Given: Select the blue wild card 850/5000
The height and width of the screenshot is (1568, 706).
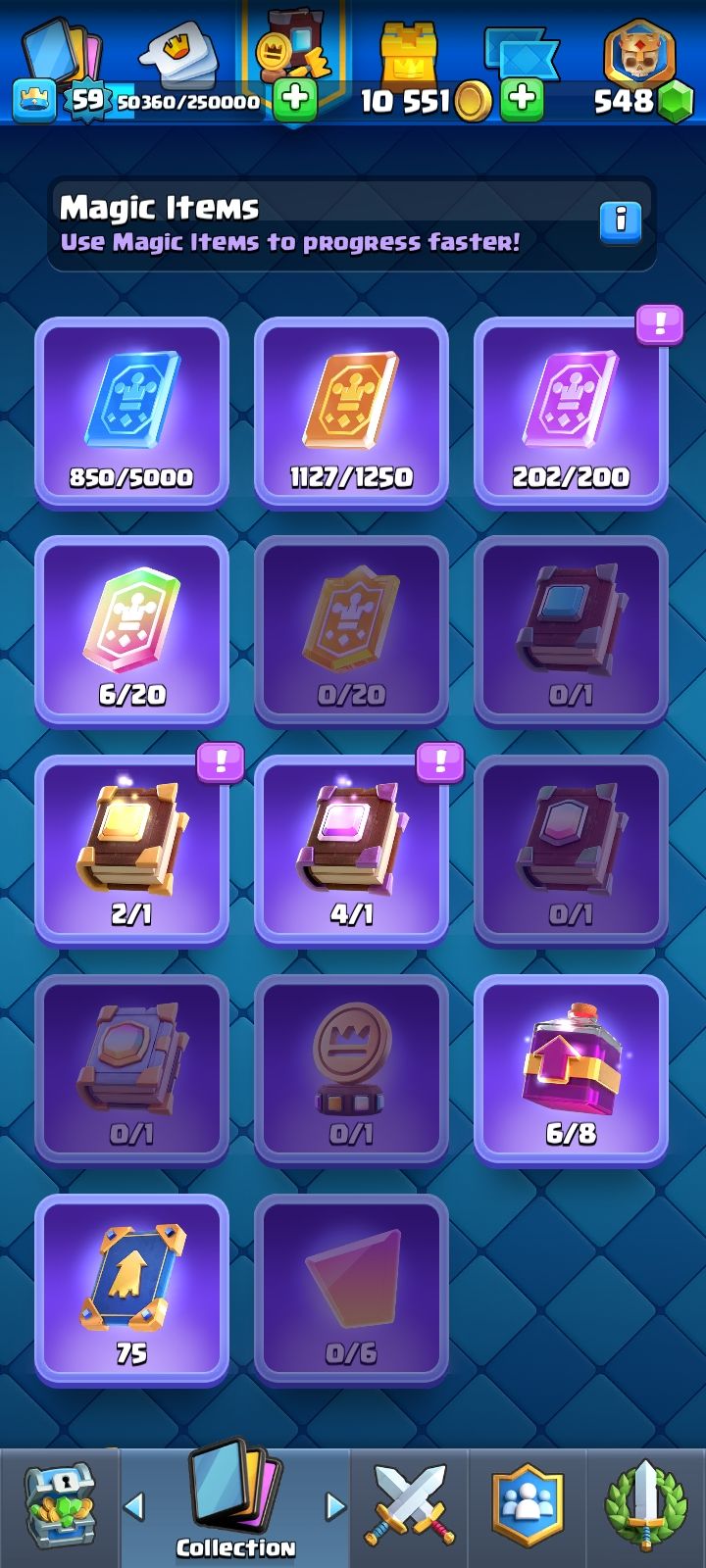Looking at the screenshot, I should pyautogui.click(x=131, y=413).
